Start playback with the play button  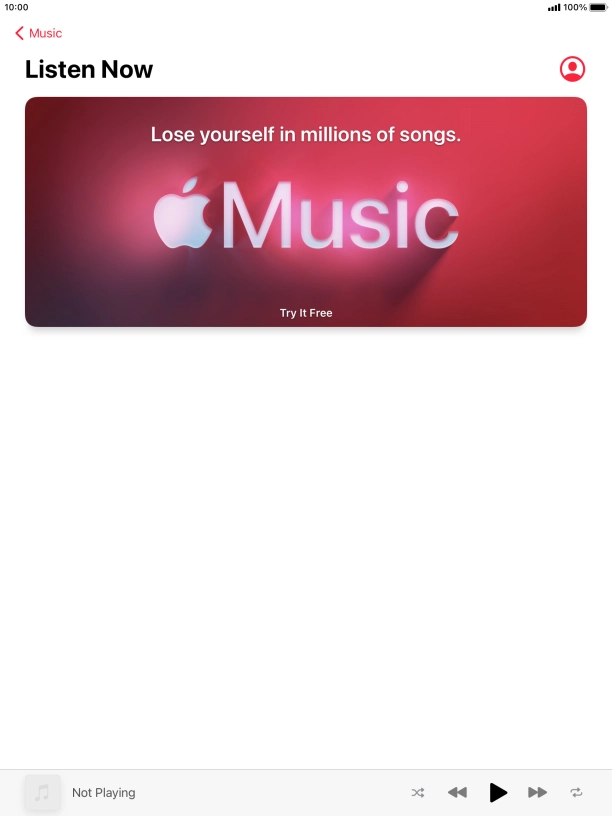coord(498,792)
